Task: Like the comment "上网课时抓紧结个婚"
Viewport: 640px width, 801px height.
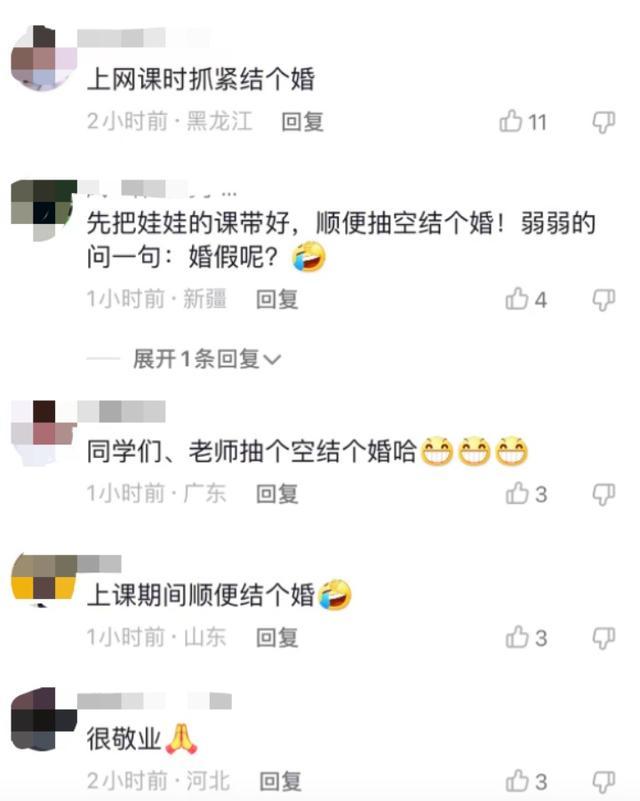Action: click(x=512, y=122)
